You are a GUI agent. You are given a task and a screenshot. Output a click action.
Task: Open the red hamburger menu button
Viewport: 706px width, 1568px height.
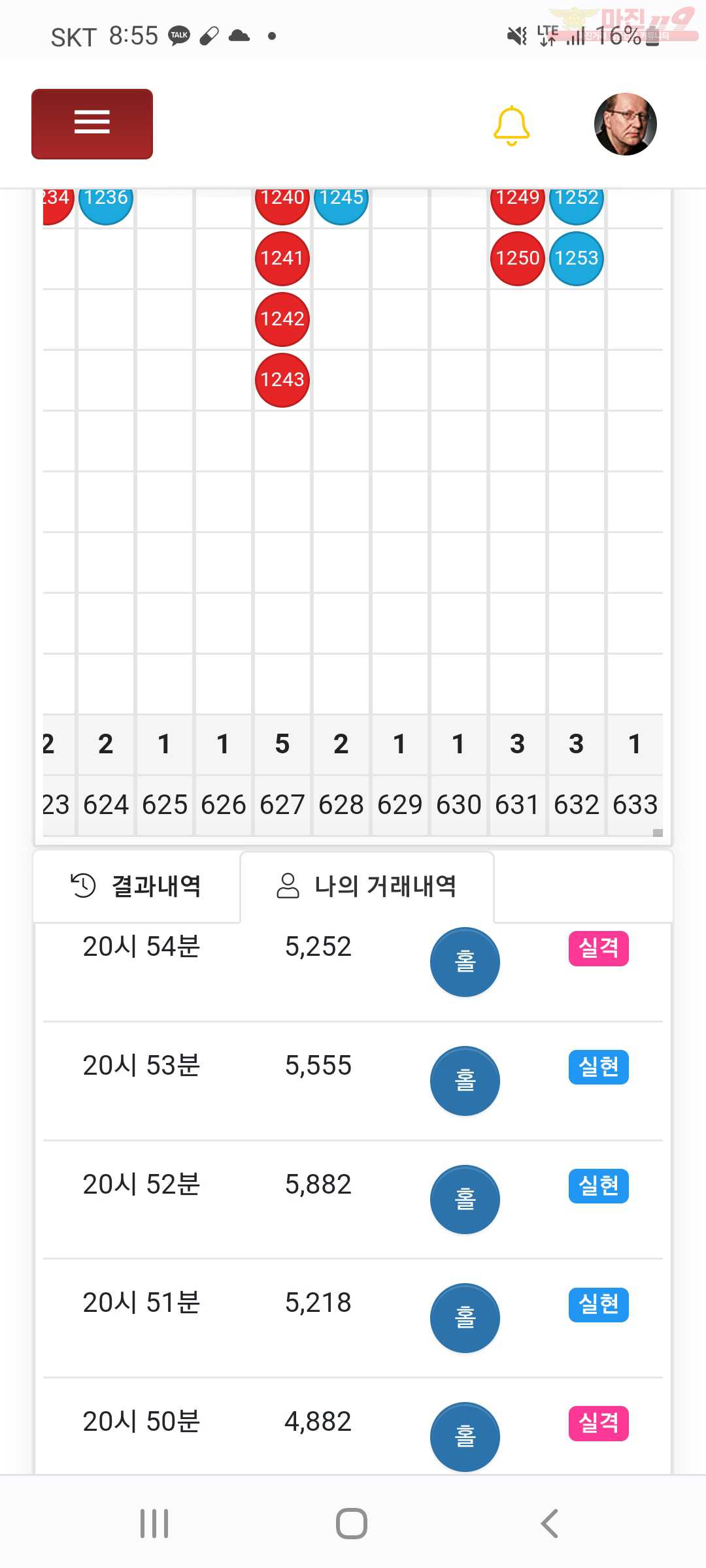click(x=92, y=124)
